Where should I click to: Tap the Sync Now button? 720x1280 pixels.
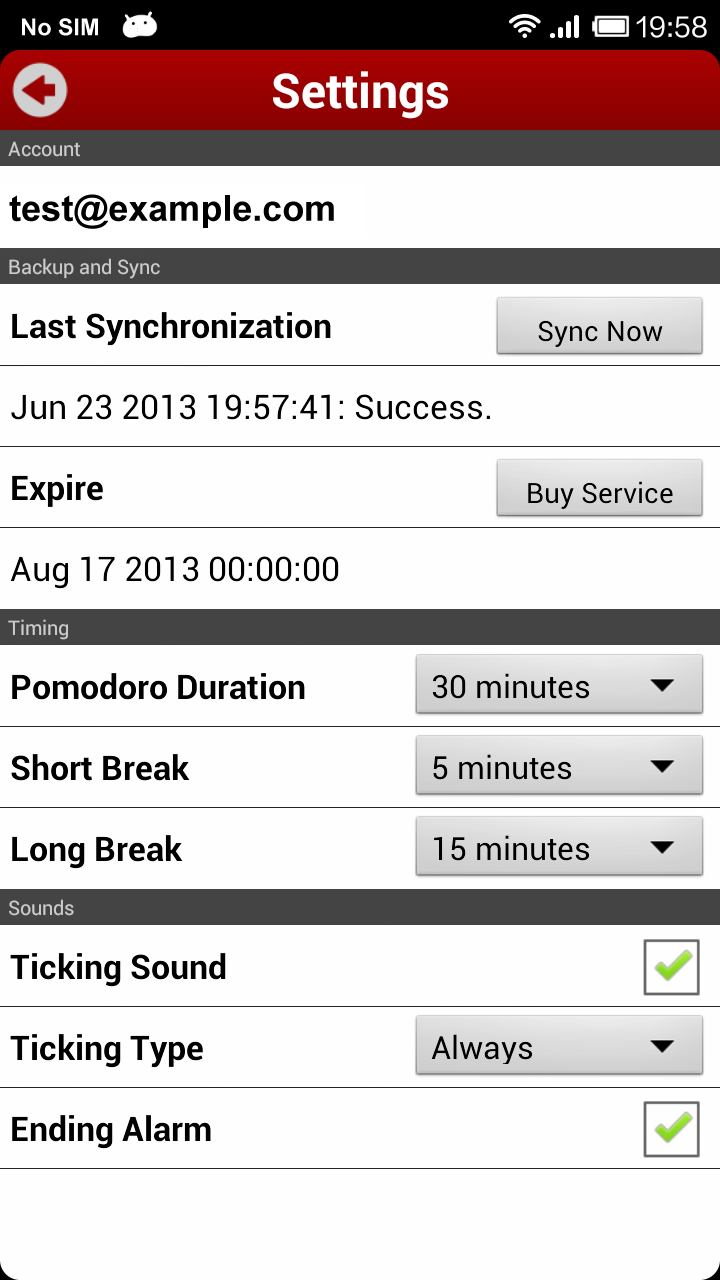point(600,326)
